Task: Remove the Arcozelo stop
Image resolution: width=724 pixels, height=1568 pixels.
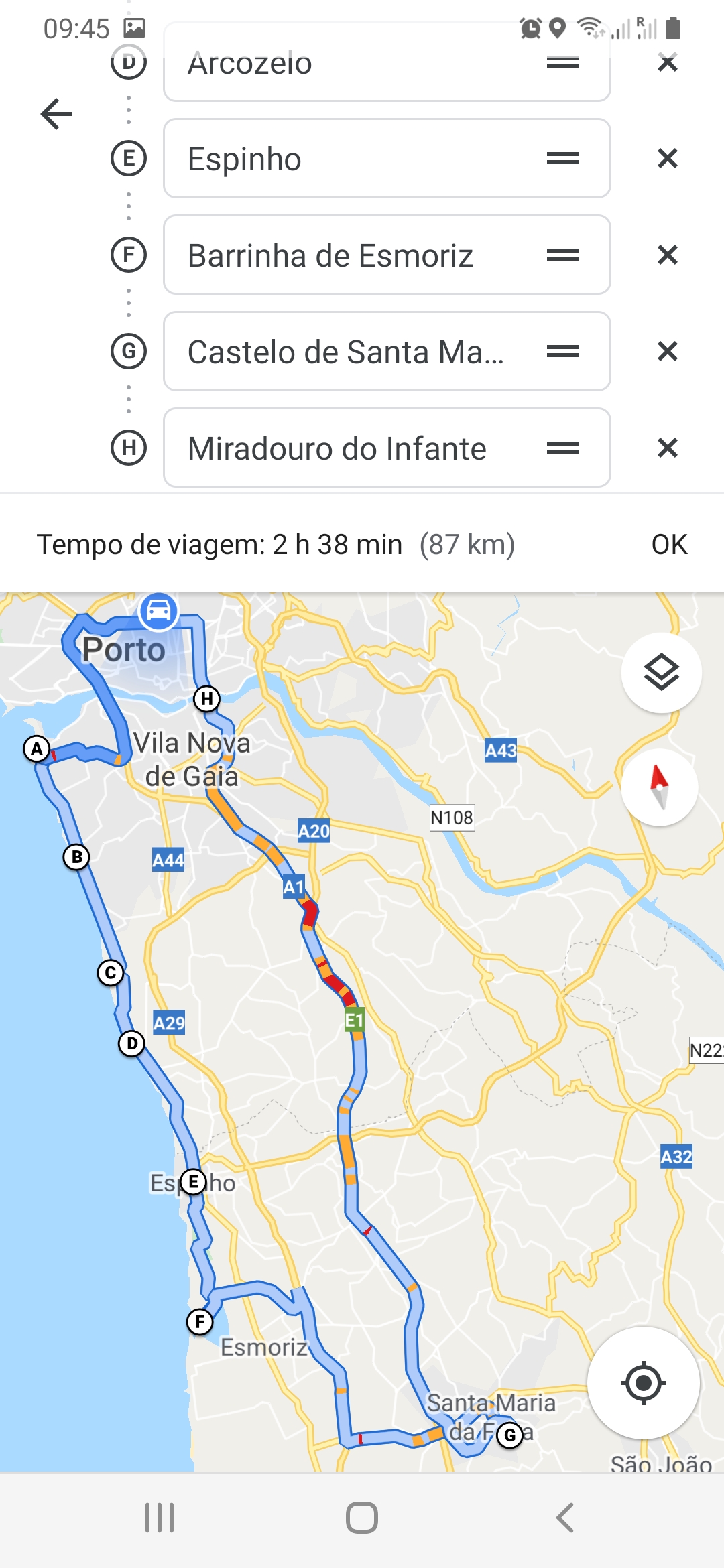Action: pyautogui.click(x=667, y=64)
